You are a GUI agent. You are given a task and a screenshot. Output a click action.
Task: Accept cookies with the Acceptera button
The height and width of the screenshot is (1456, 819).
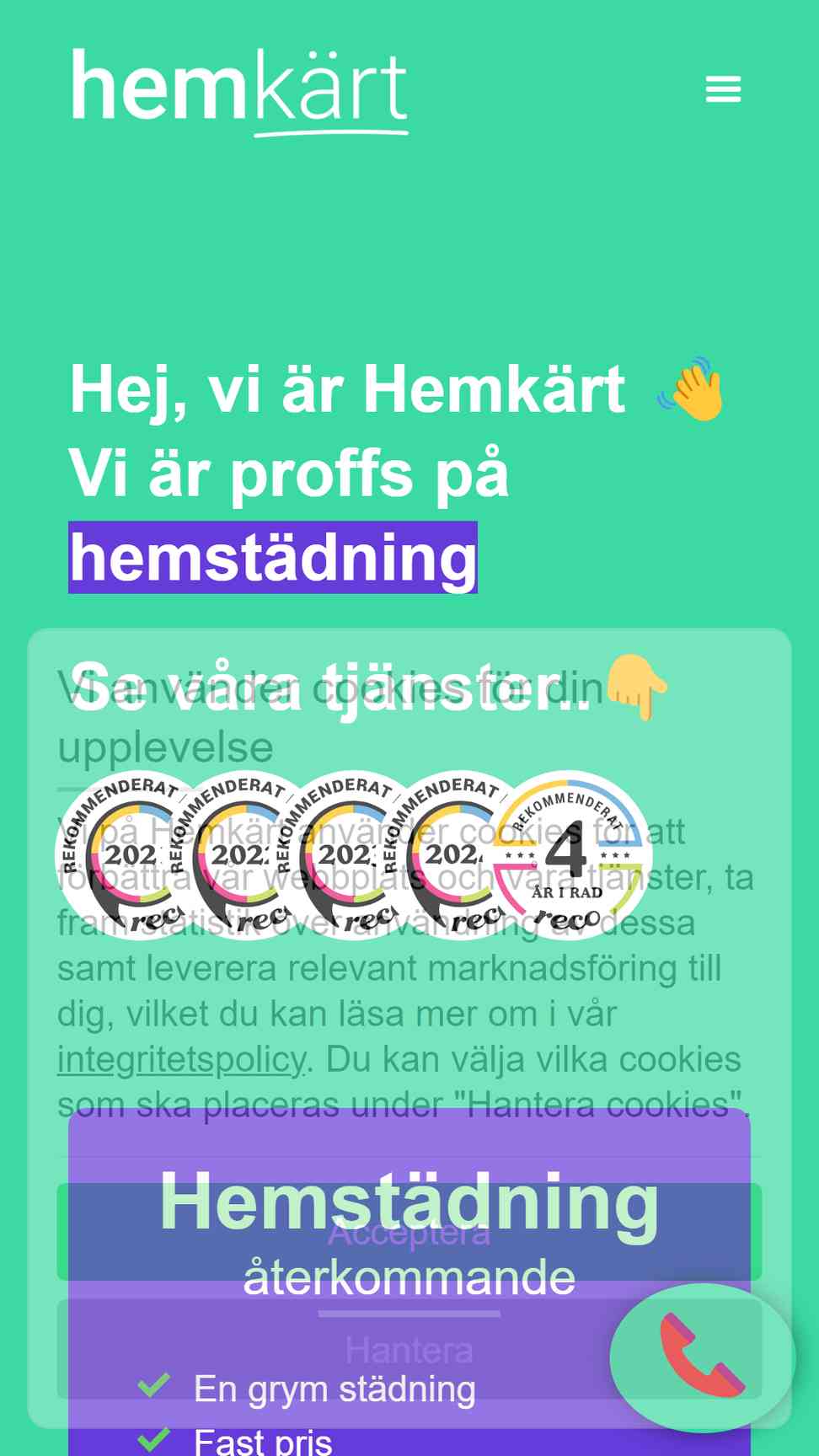pyautogui.click(x=409, y=1232)
